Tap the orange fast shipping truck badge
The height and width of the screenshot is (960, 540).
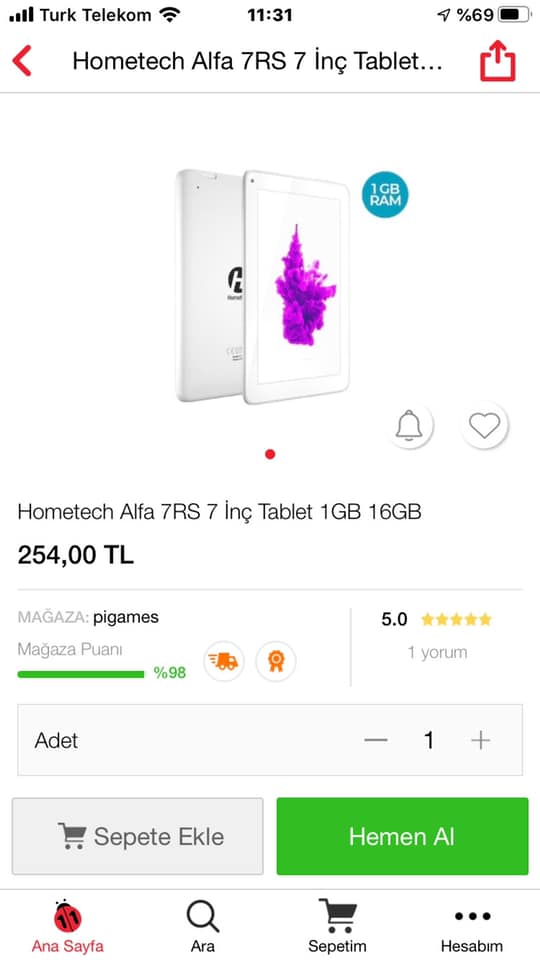click(x=223, y=661)
